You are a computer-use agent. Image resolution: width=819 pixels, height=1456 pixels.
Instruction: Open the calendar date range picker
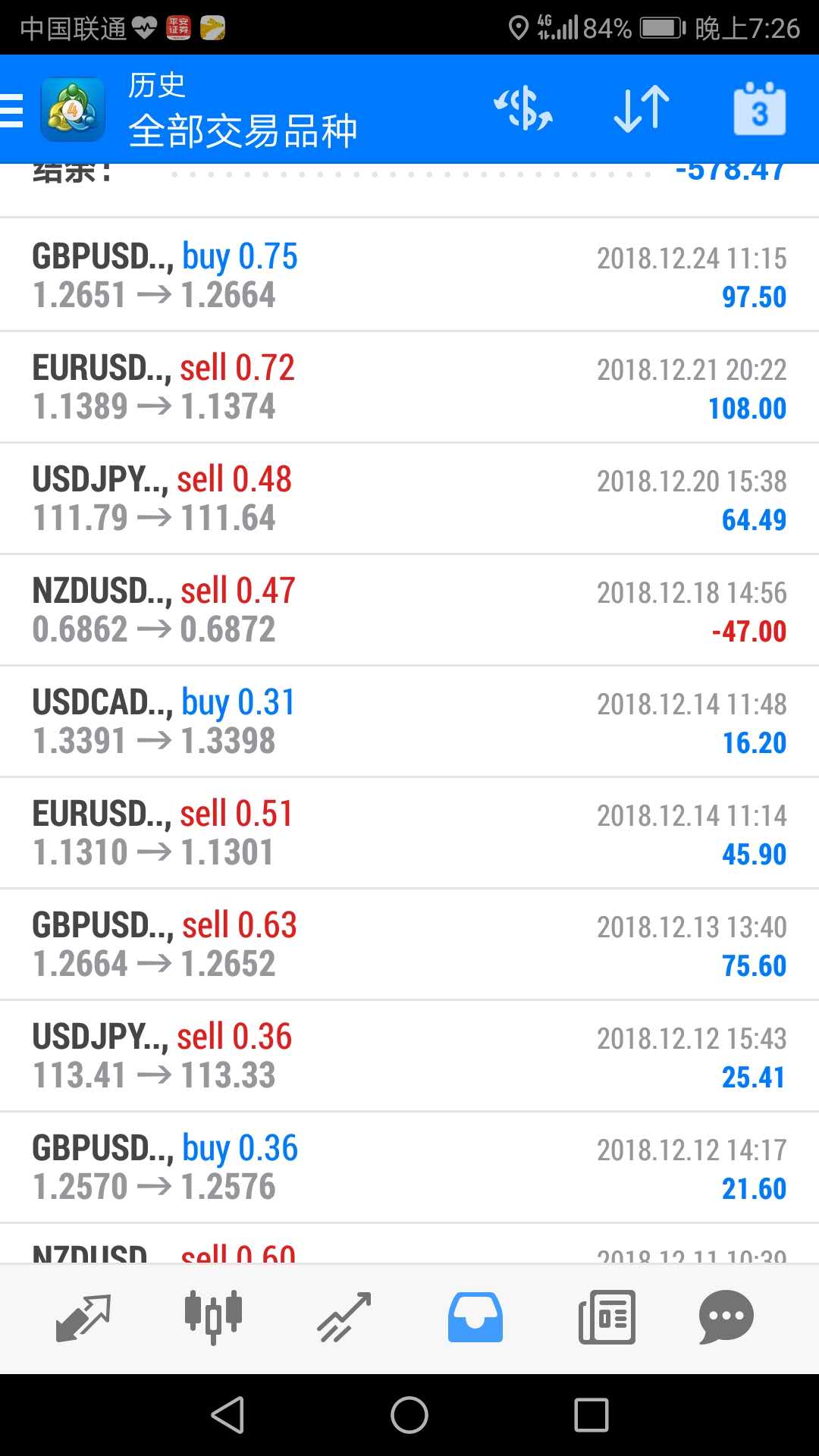point(759,109)
